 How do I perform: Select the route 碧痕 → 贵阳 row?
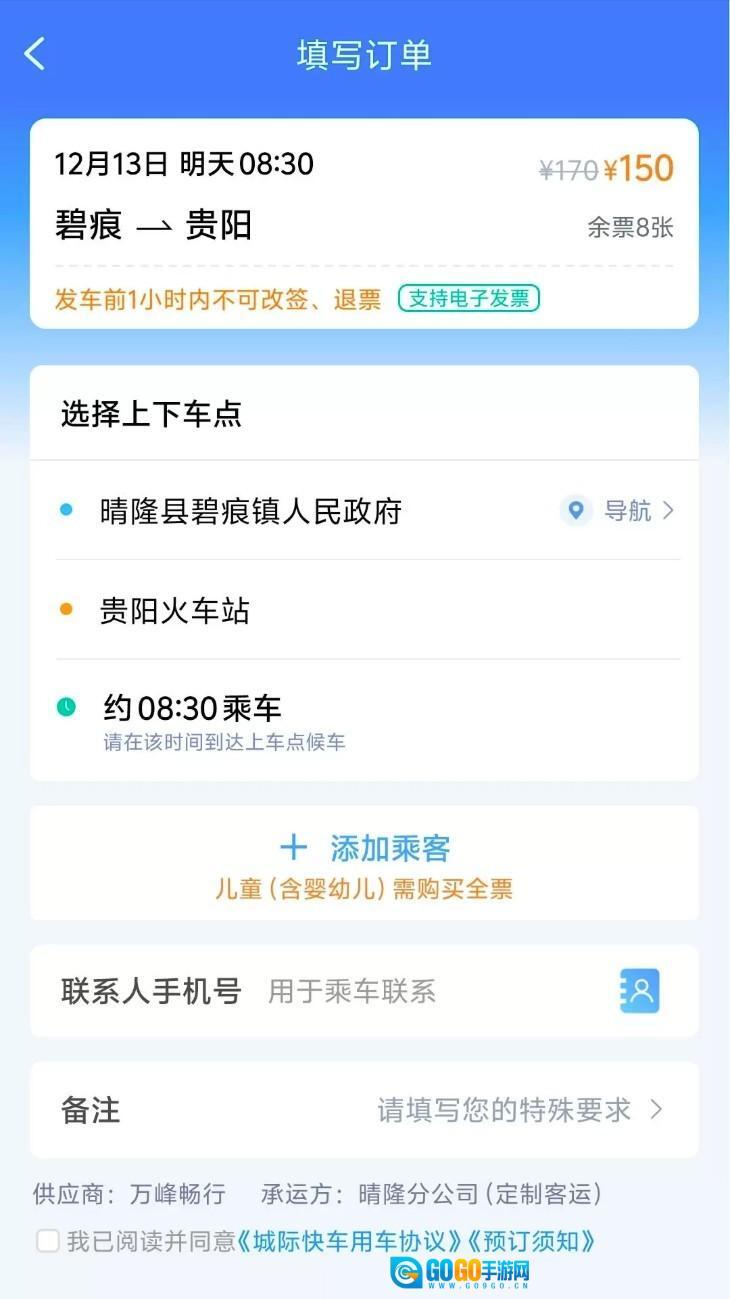(x=155, y=225)
